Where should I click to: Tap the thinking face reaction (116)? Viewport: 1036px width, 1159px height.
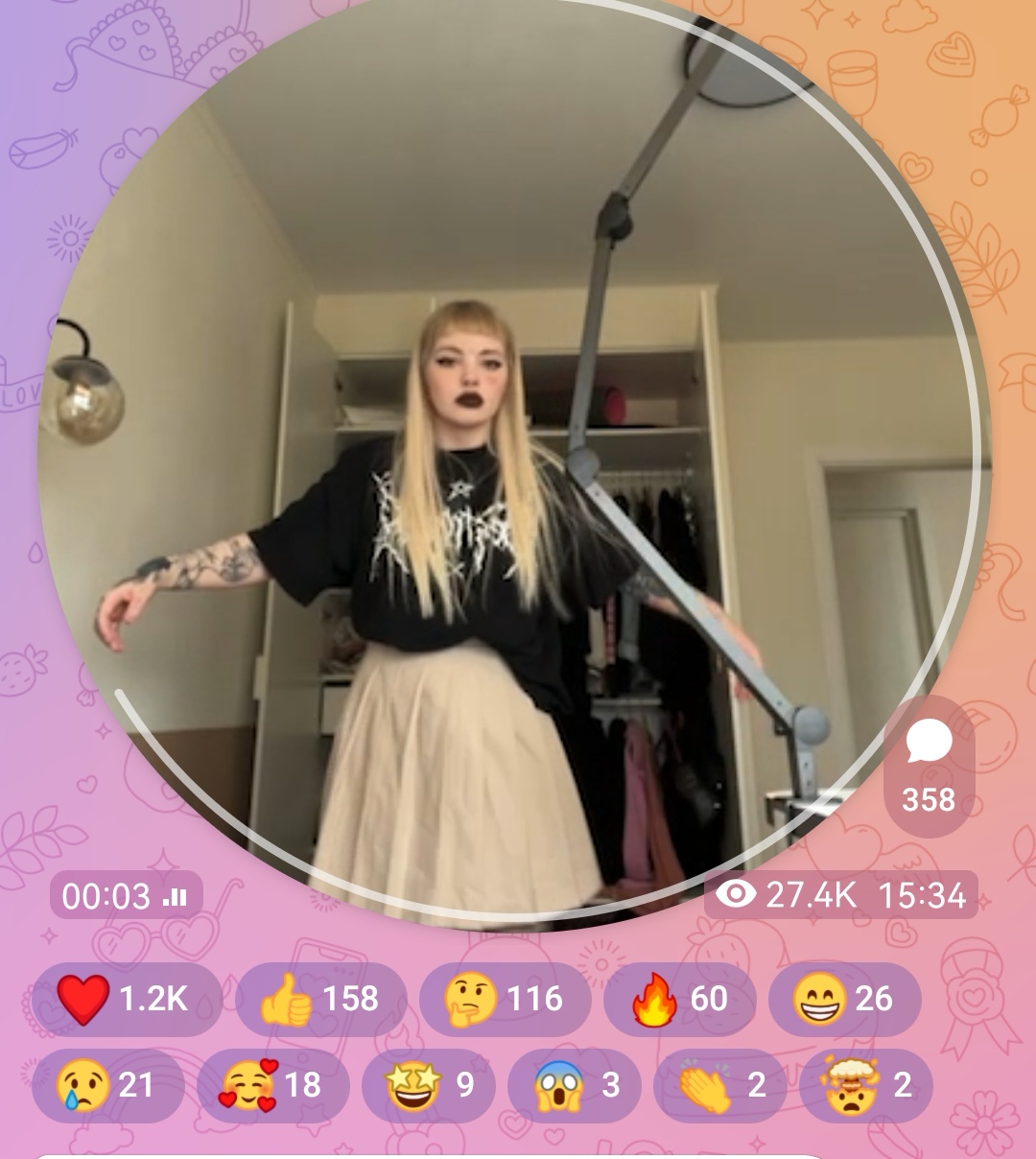click(x=505, y=999)
